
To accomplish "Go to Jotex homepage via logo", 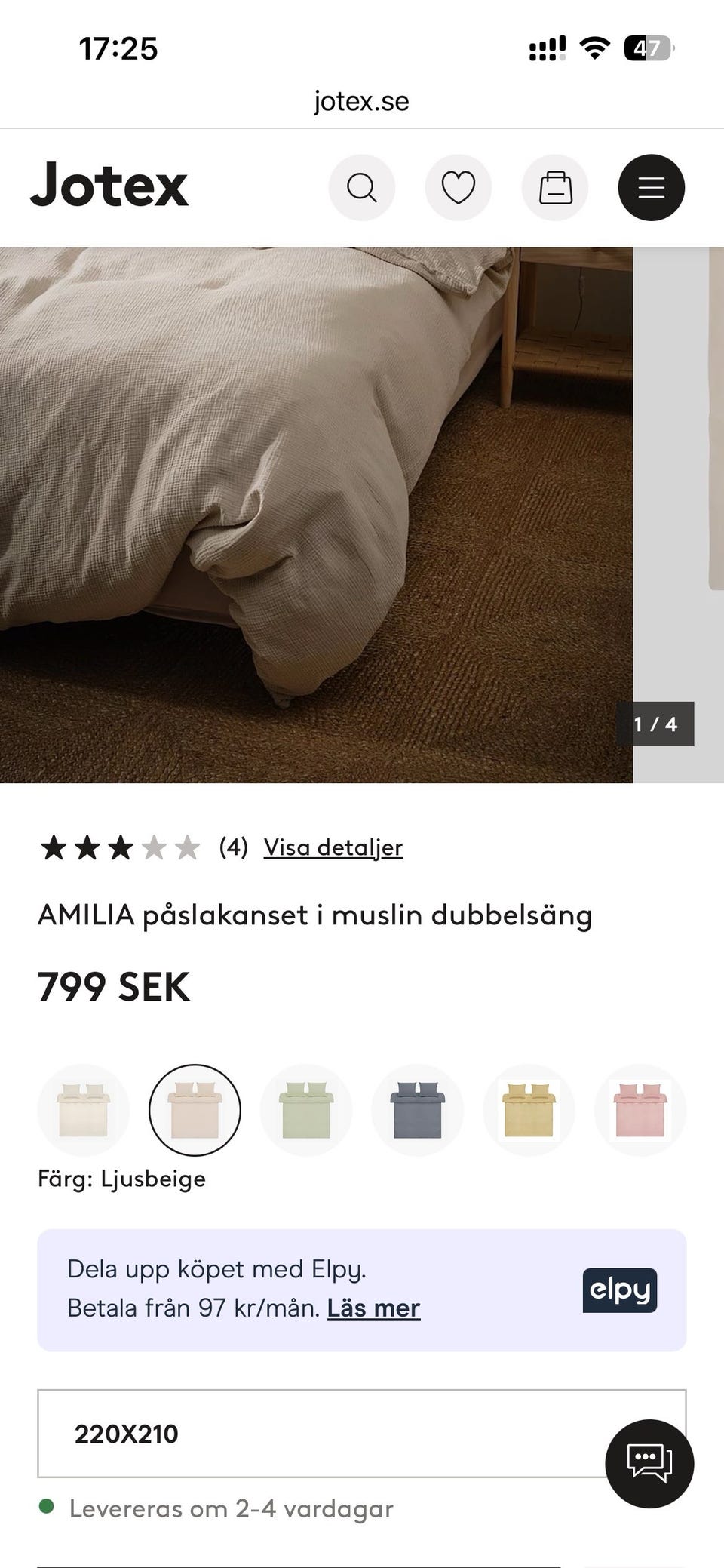I will (108, 186).
